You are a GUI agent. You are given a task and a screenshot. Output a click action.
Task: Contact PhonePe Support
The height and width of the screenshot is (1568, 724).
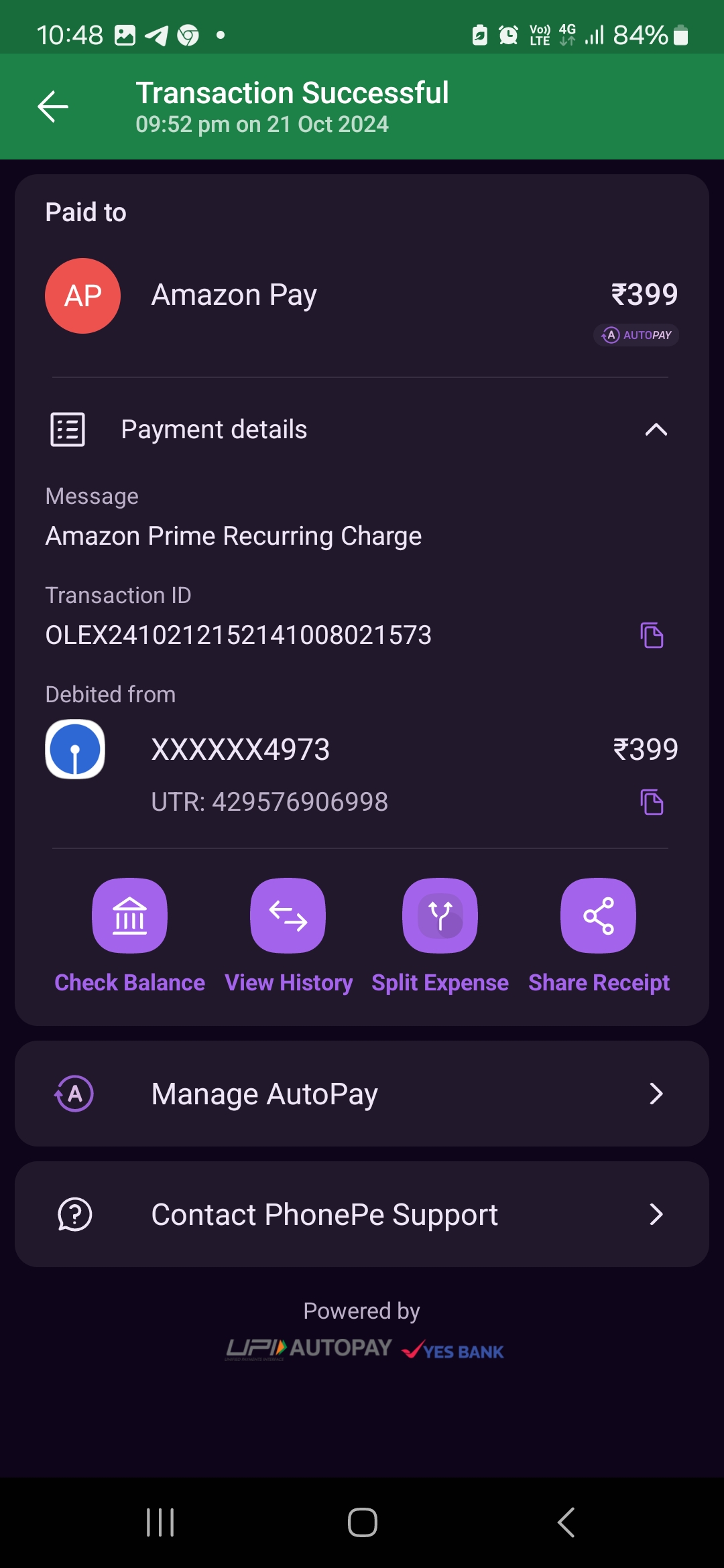coord(362,1214)
